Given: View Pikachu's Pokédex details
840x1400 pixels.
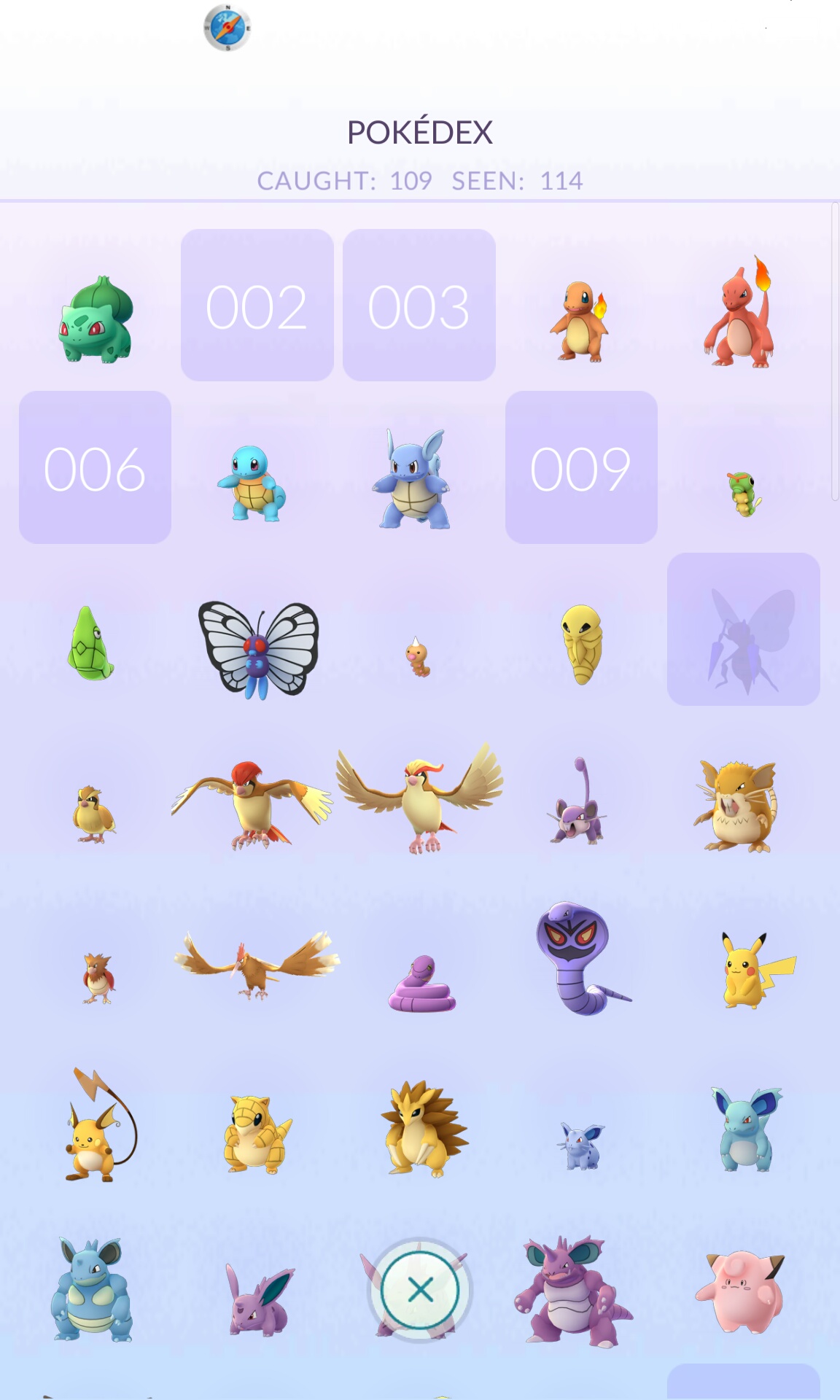Looking at the screenshot, I should point(757,970).
